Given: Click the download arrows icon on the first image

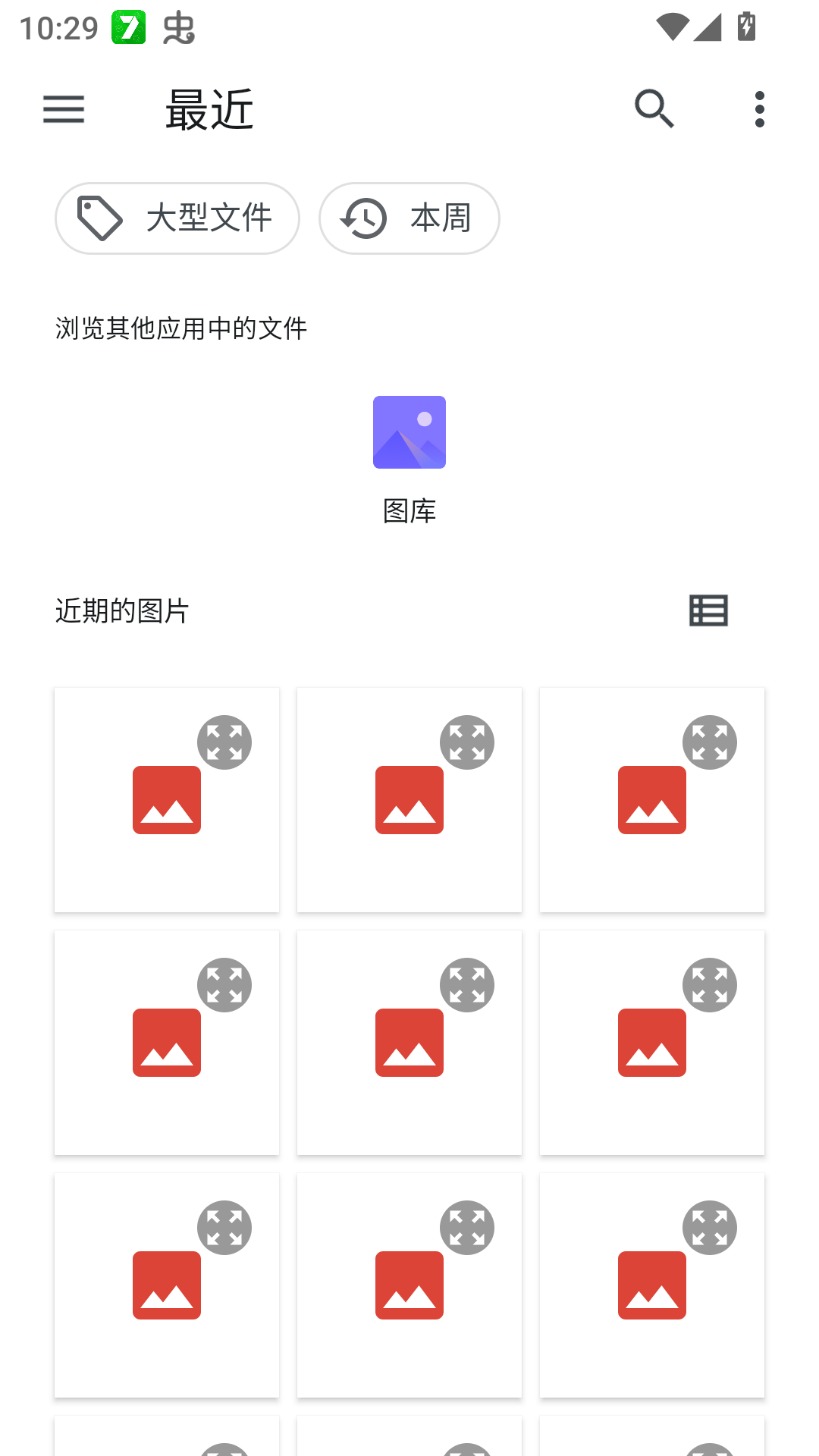Looking at the screenshot, I should click(224, 742).
